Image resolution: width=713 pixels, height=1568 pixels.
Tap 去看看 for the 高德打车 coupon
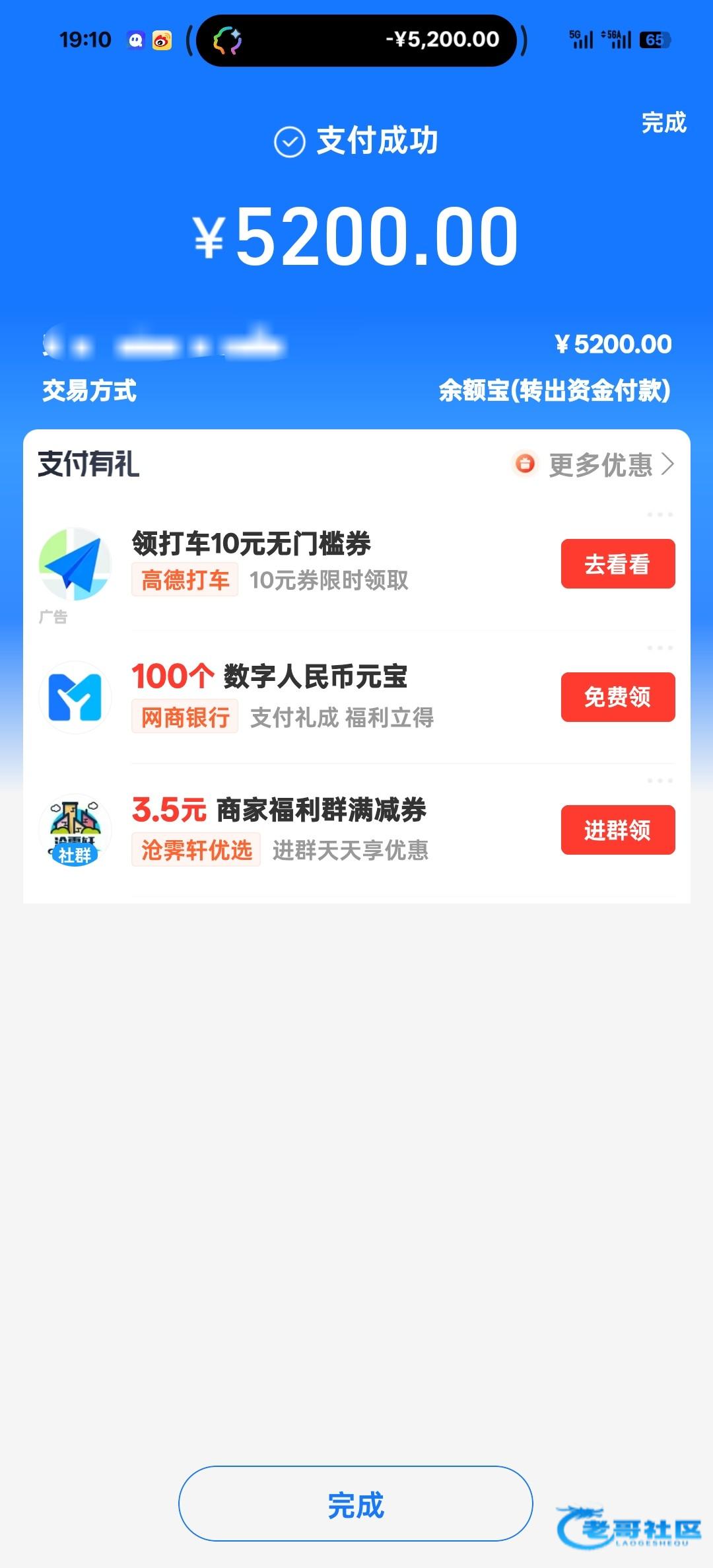point(617,564)
